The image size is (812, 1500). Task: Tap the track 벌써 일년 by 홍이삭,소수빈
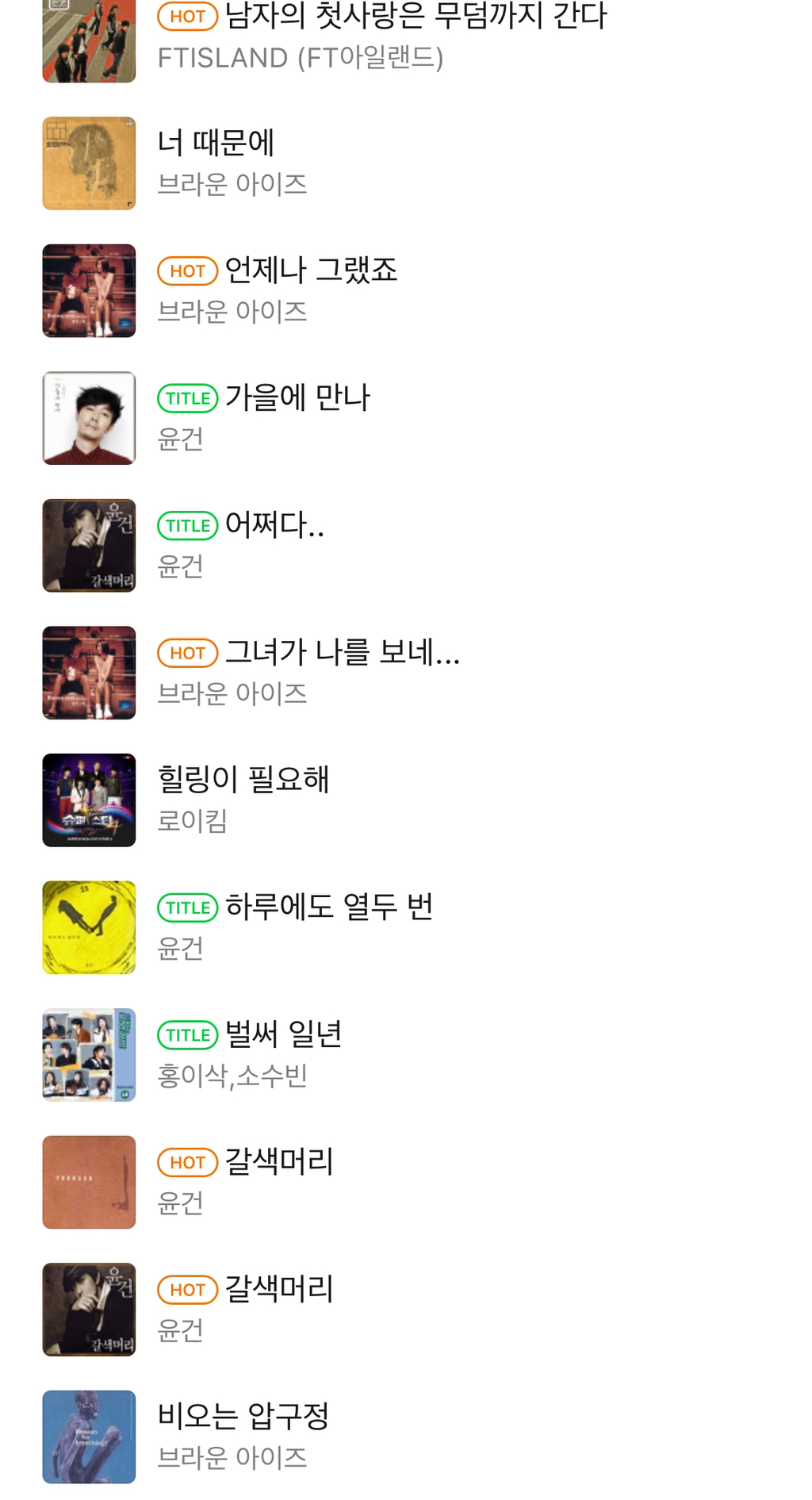pos(283,1035)
